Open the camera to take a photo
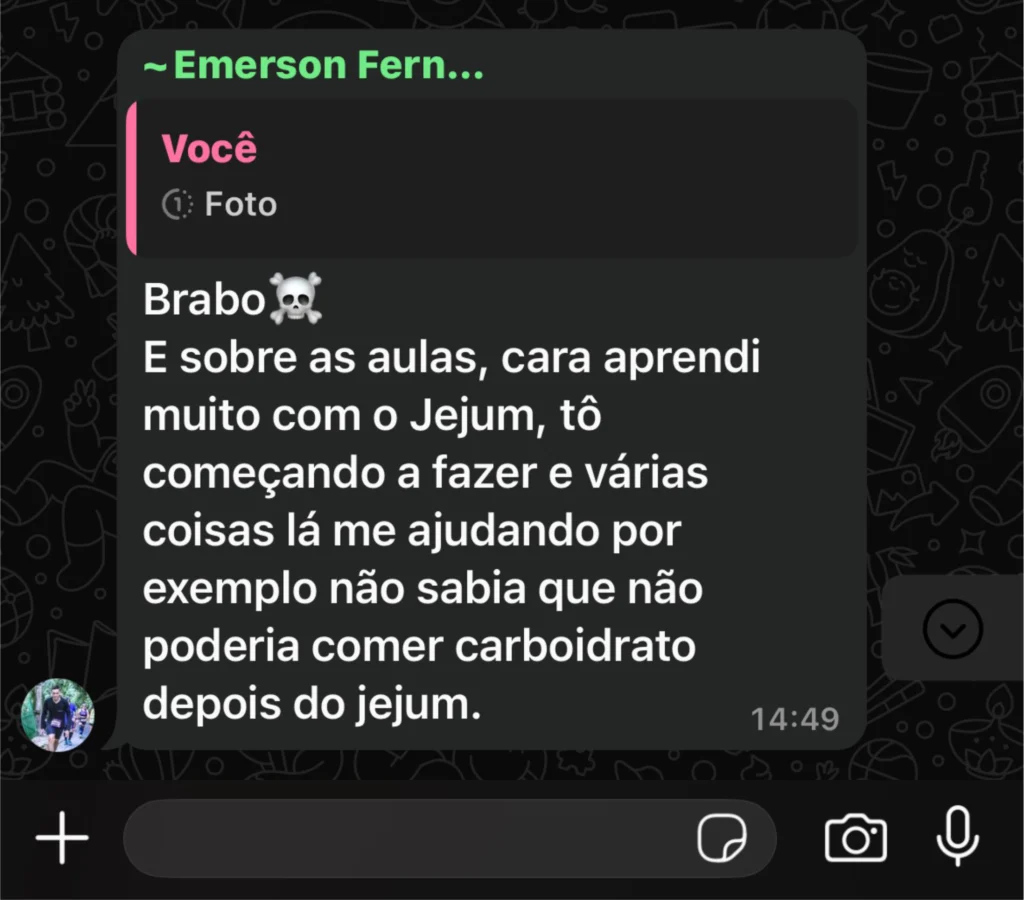Image resolution: width=1024 pixels, height=900 pixels. (x=855, y=838)
